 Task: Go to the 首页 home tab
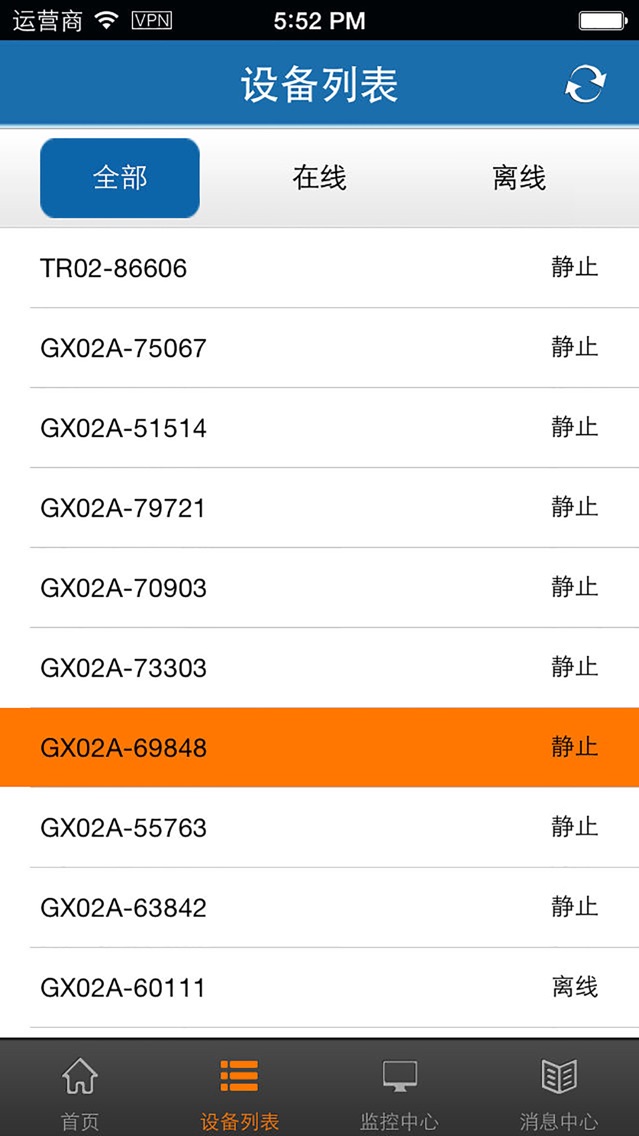click(80, 1089)
